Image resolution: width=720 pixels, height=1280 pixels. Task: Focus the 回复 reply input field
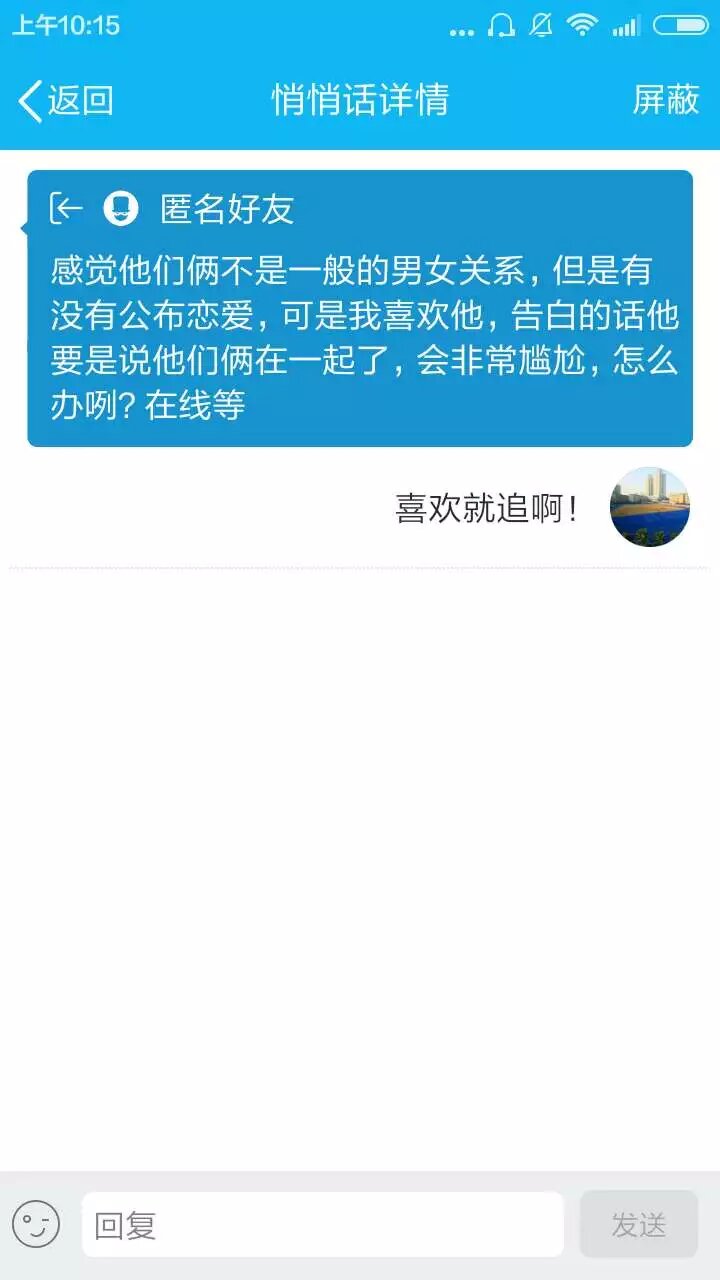point(322,1224)
